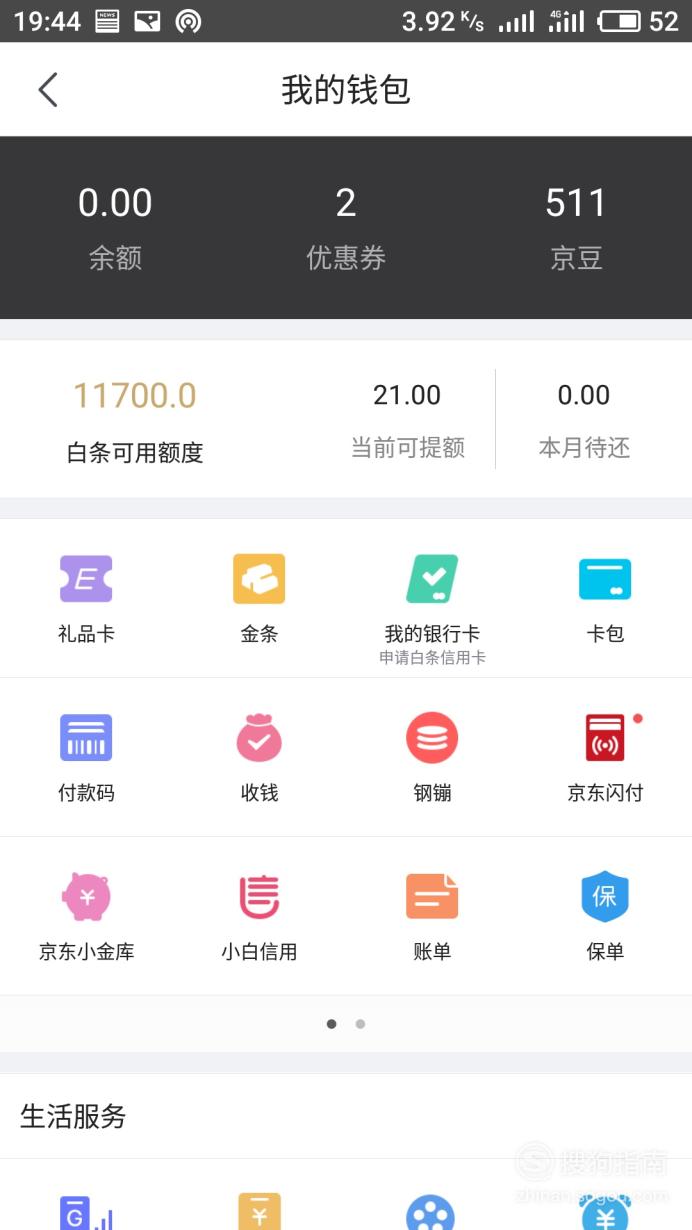Viewport: 692px width, 1230px height.
Task: Open 京东小金库
Action: point(86,916)
